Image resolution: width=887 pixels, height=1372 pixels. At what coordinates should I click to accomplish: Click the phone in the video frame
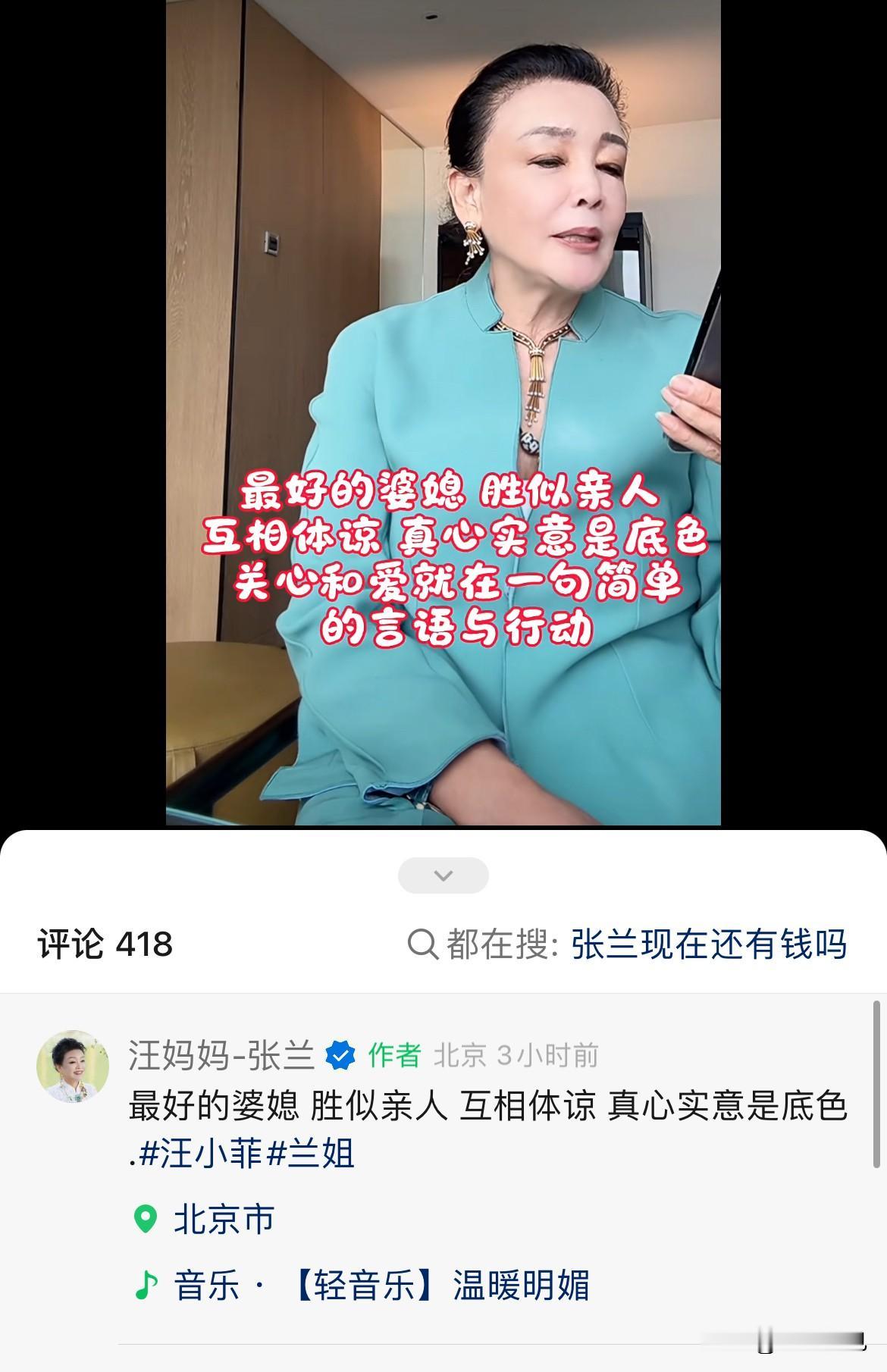(x=698, y=341)
